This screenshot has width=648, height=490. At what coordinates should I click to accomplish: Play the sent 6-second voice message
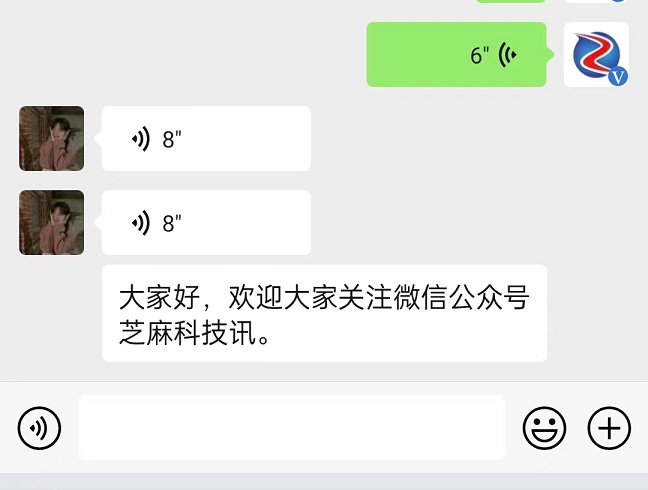(457, 55)
